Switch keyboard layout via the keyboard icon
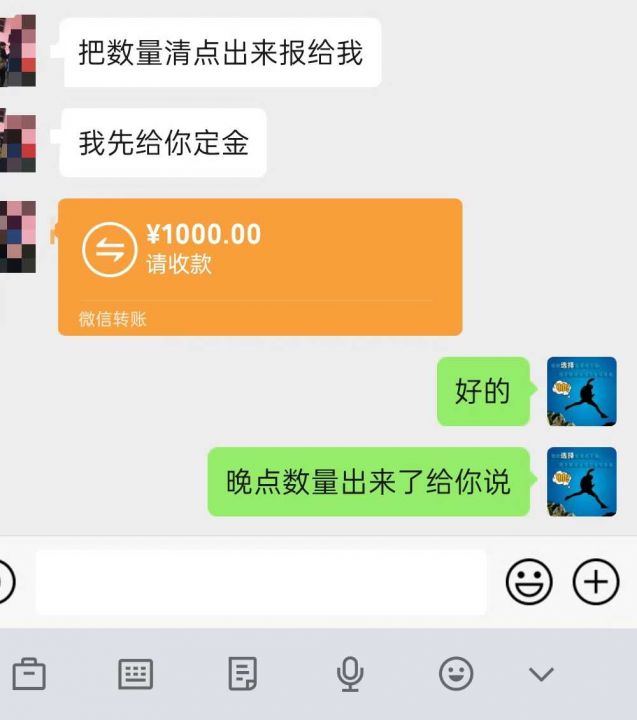The image size is (637, 720). coord(135,674)
